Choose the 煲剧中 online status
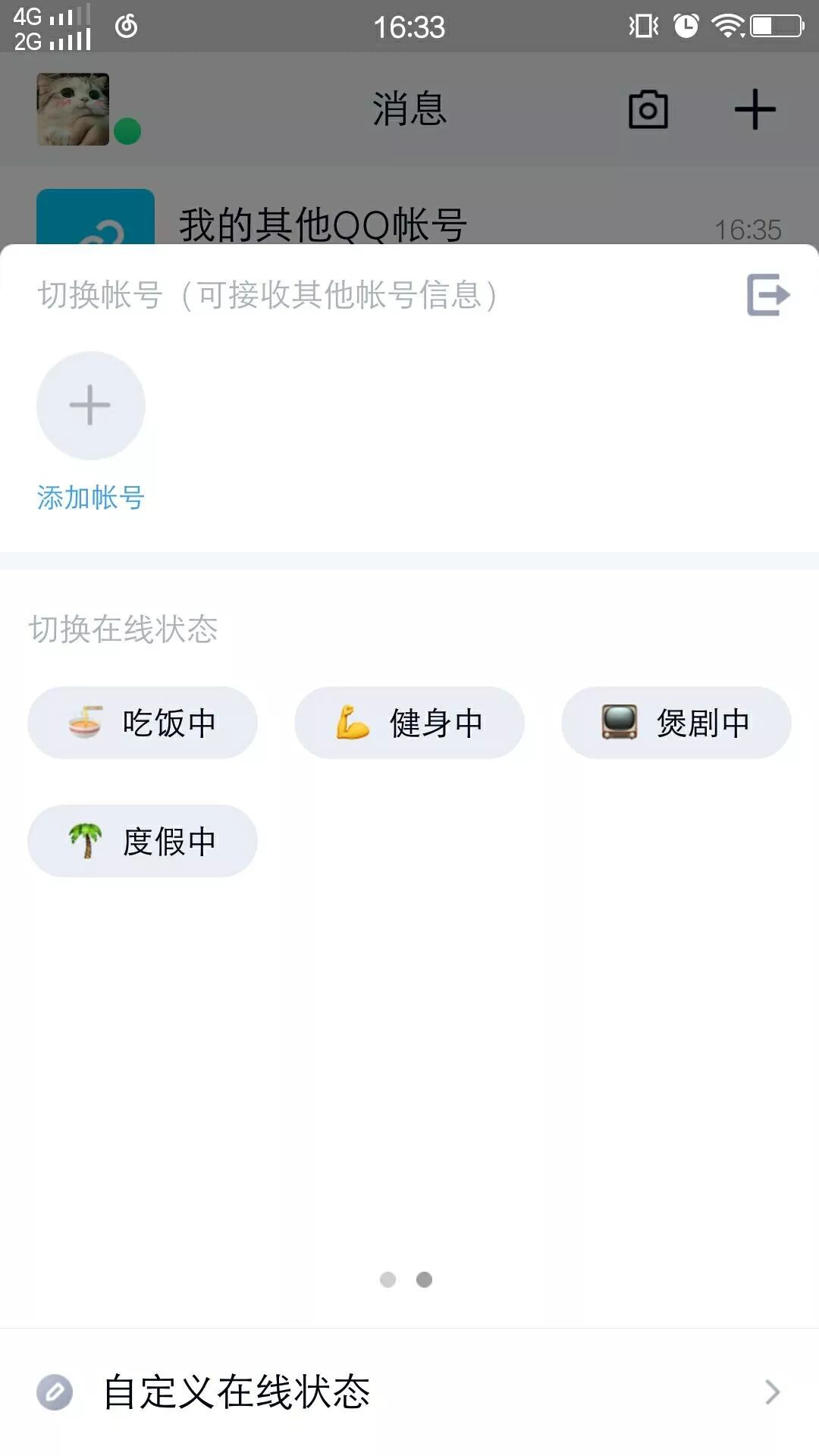 tap(676, 723)
